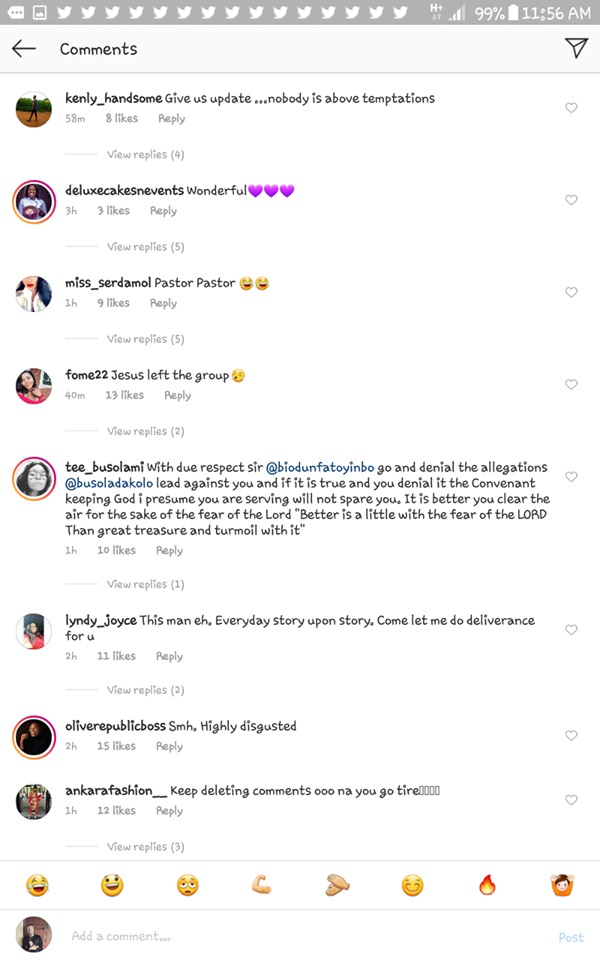This screenshot has height=960, width=600.
Task: Share post via the paper plane icon
Action: click(575, 48)
